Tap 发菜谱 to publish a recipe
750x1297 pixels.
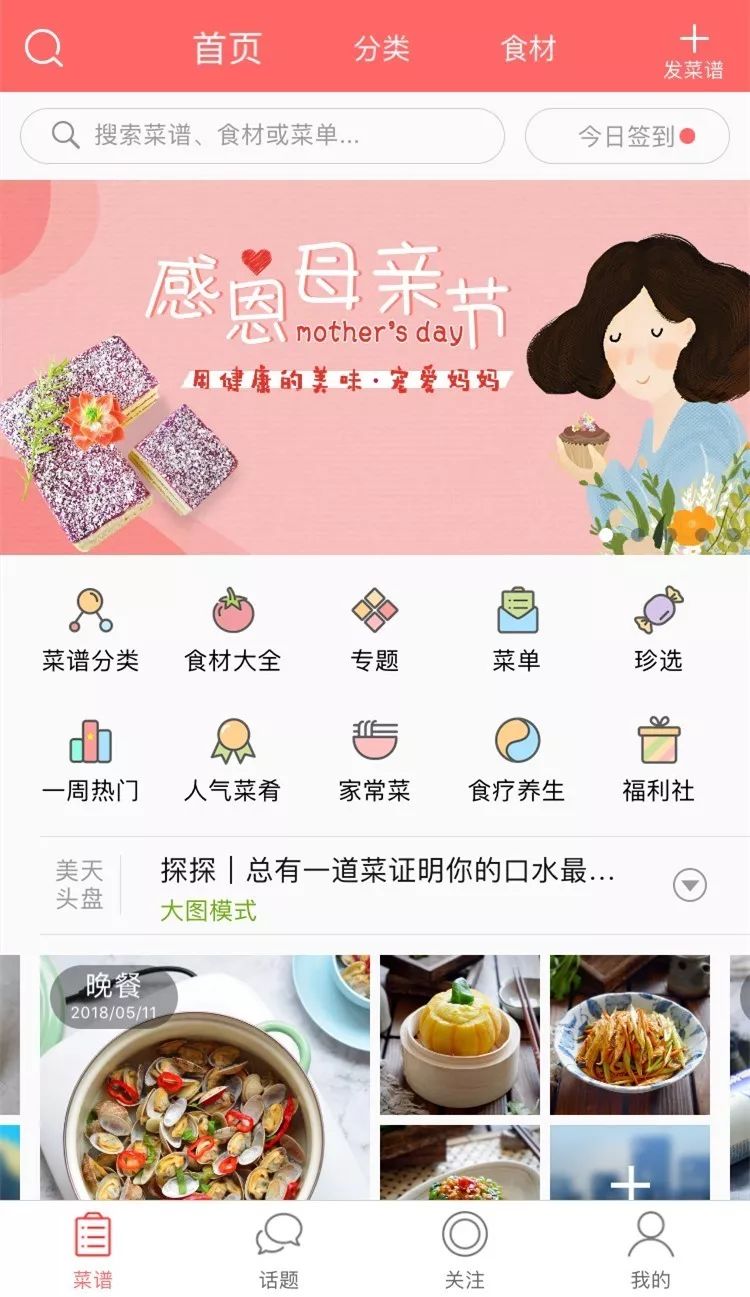point(694,52)
